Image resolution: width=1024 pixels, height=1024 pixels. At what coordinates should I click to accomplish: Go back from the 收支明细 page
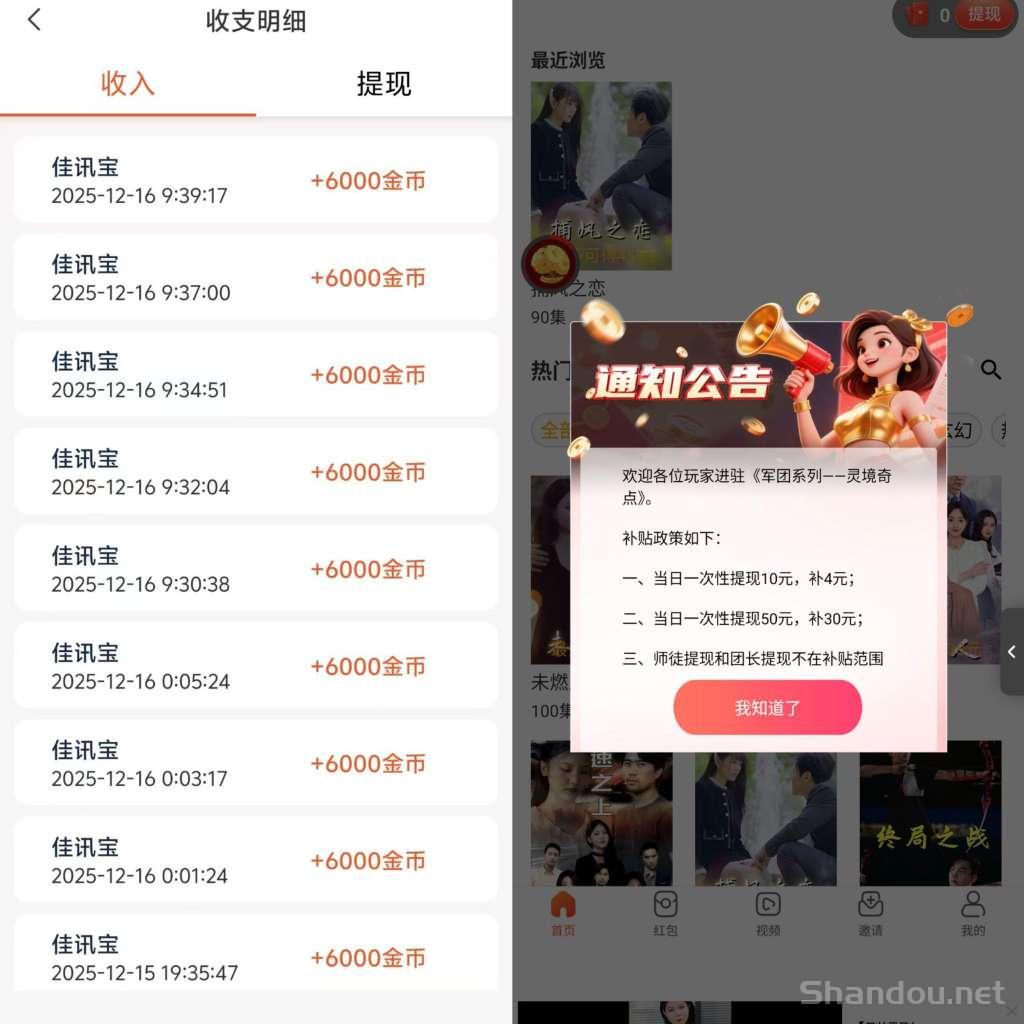pyautogui.click(x=34, y=20)
